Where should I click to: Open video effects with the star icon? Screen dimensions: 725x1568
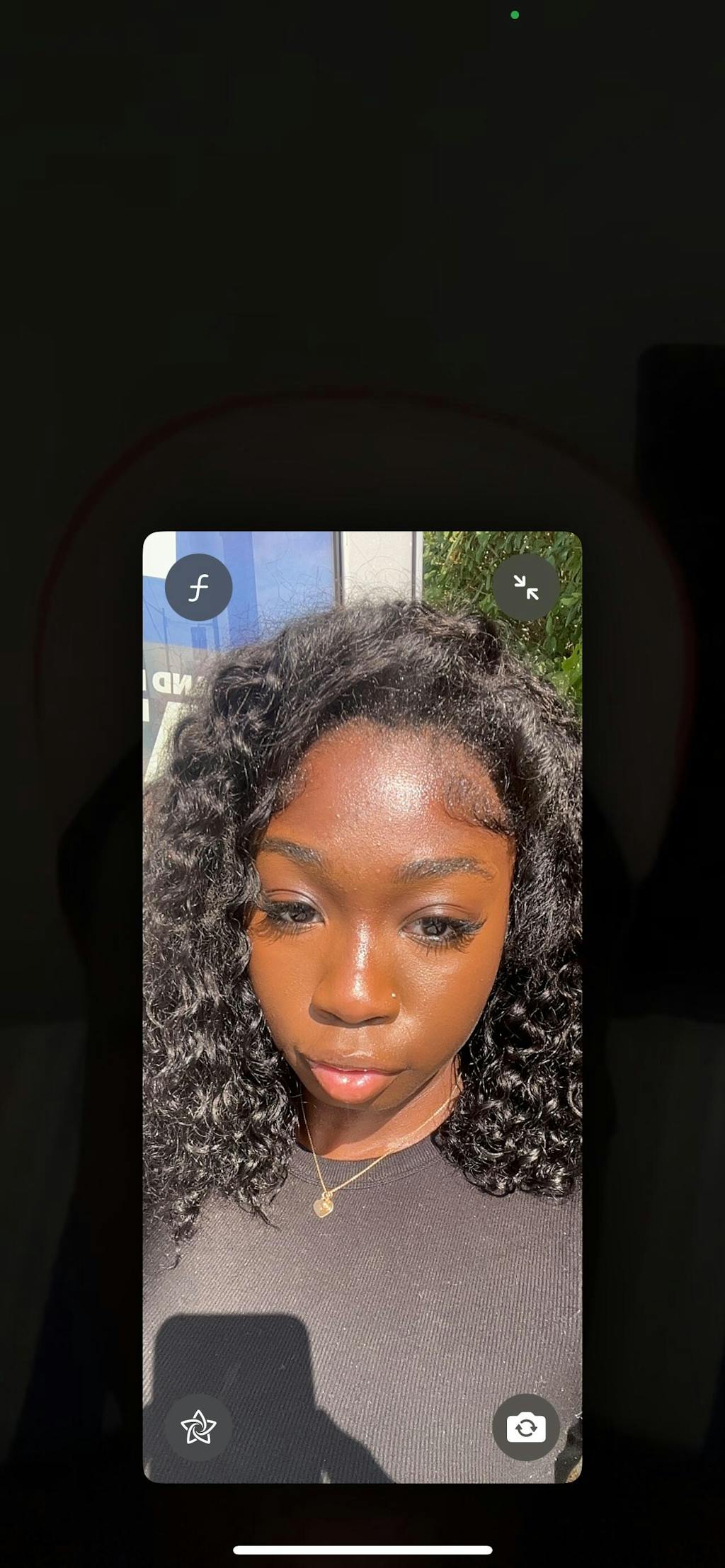pos(198,1426)
